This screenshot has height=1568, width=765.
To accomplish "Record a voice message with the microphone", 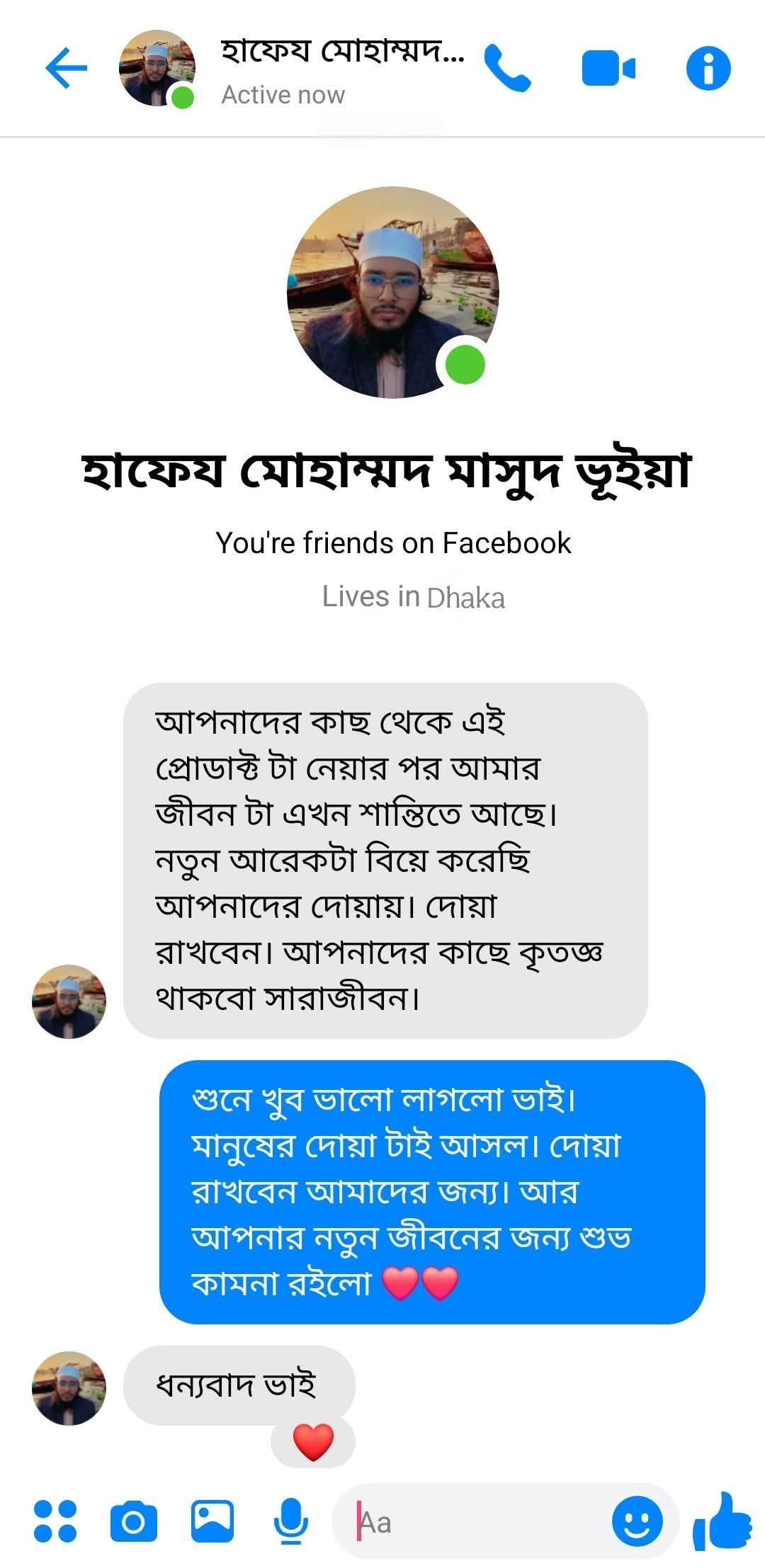I will (291, 1521).
